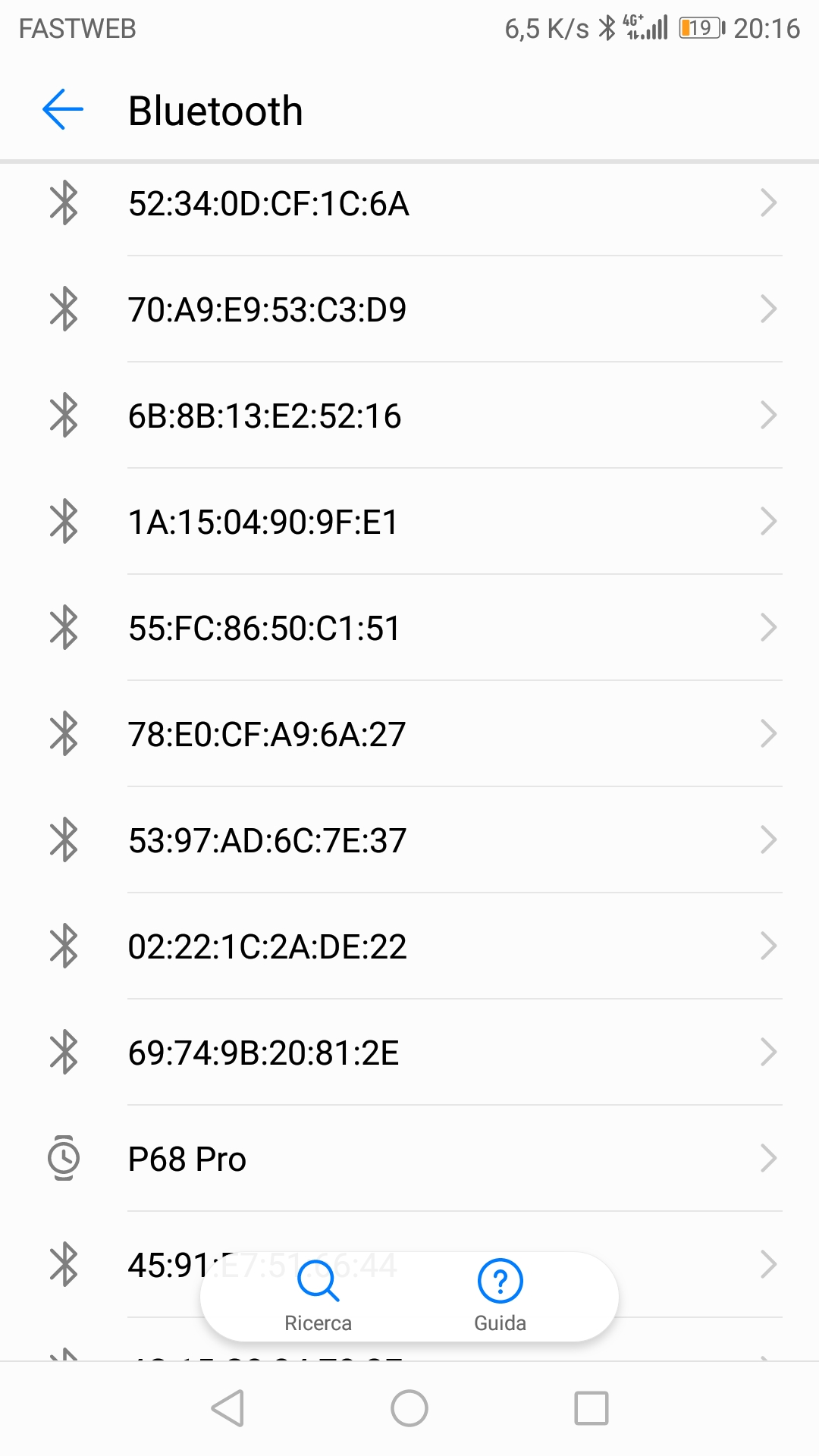Viewport: 819px width, 1456px height.
Task: Open device 69:74:9B:20:81:2E
Action: tap(409, 1053)
